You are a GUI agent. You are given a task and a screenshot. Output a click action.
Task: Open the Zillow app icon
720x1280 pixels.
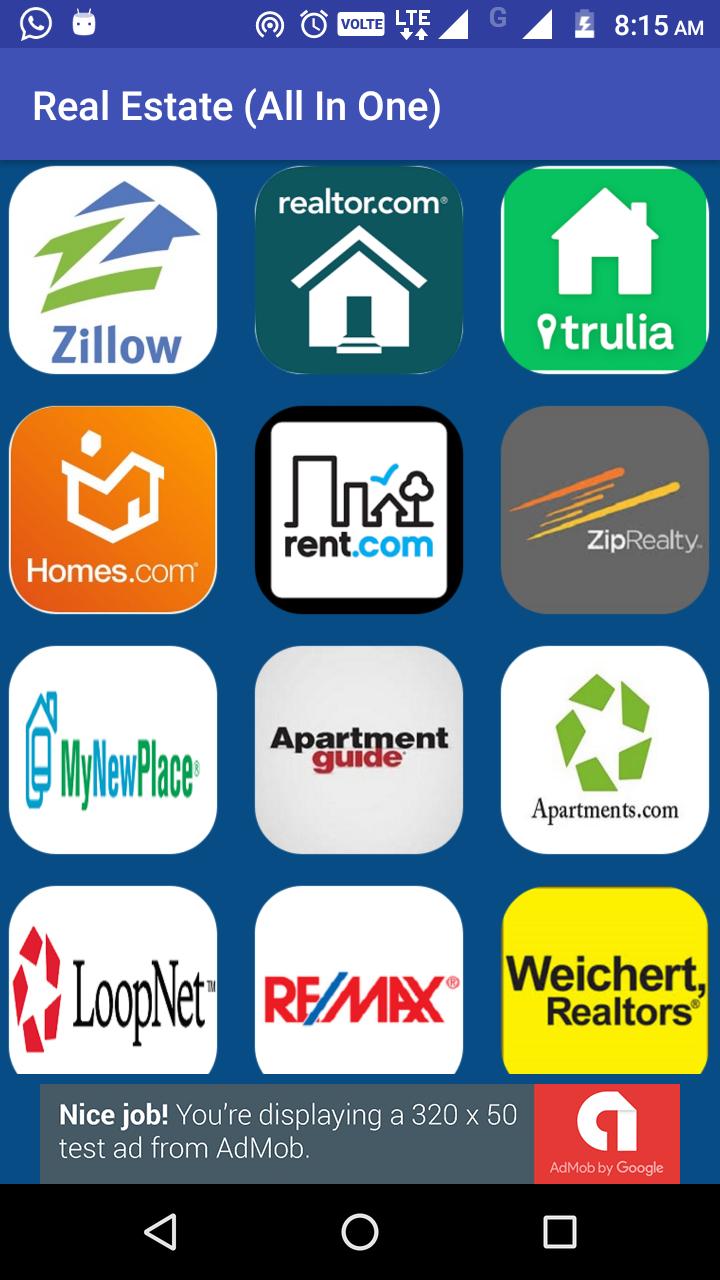coord(112,270)
